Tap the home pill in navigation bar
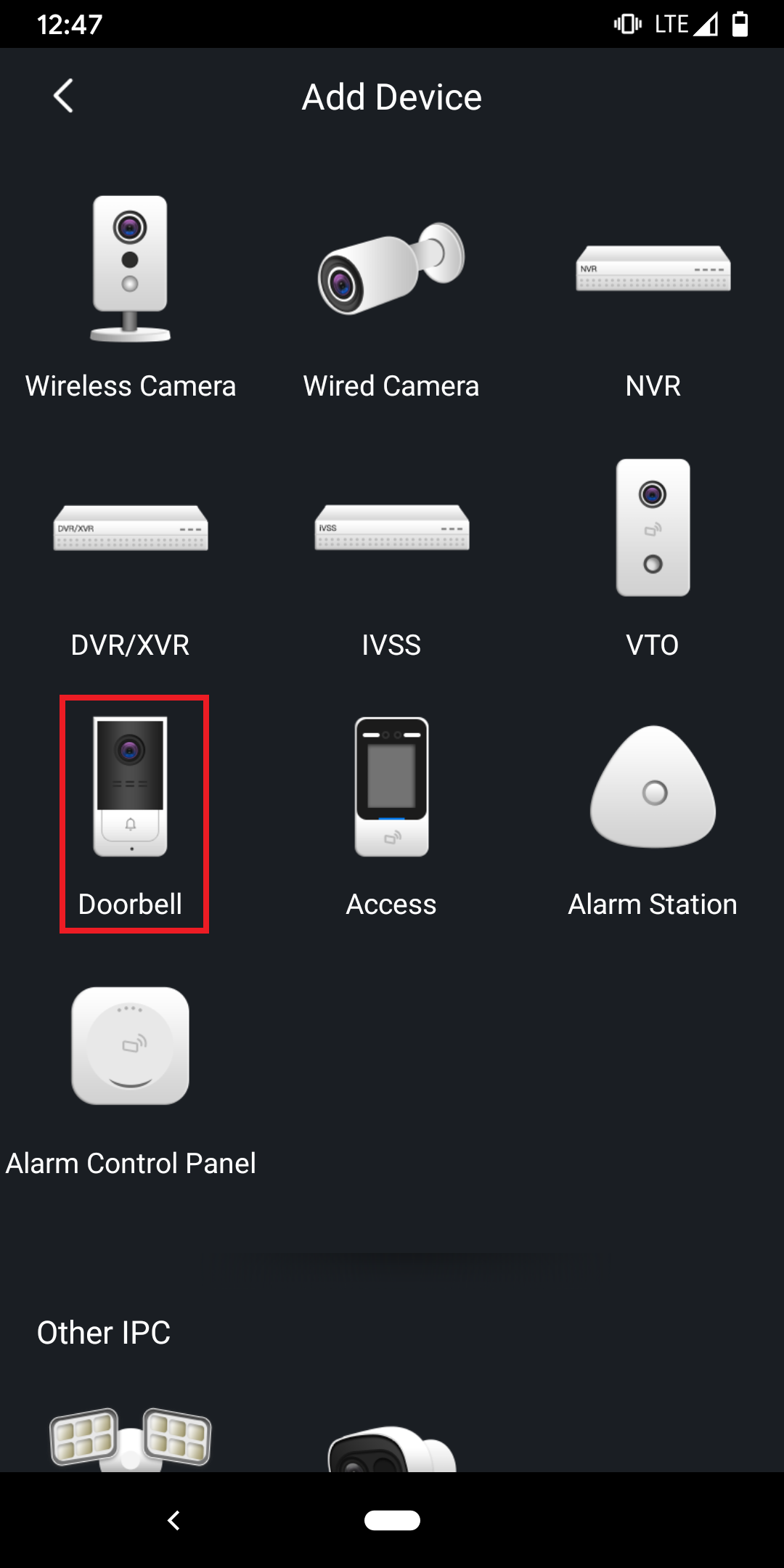The image size is (784, 1568). pos(392,1520)
